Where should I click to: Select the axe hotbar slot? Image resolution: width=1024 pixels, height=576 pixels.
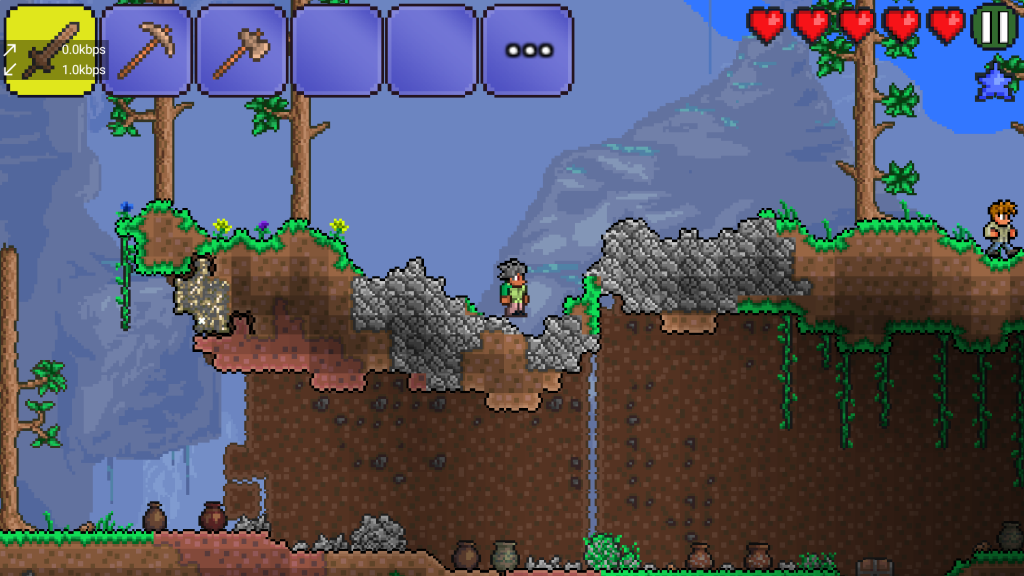[241, 50]
